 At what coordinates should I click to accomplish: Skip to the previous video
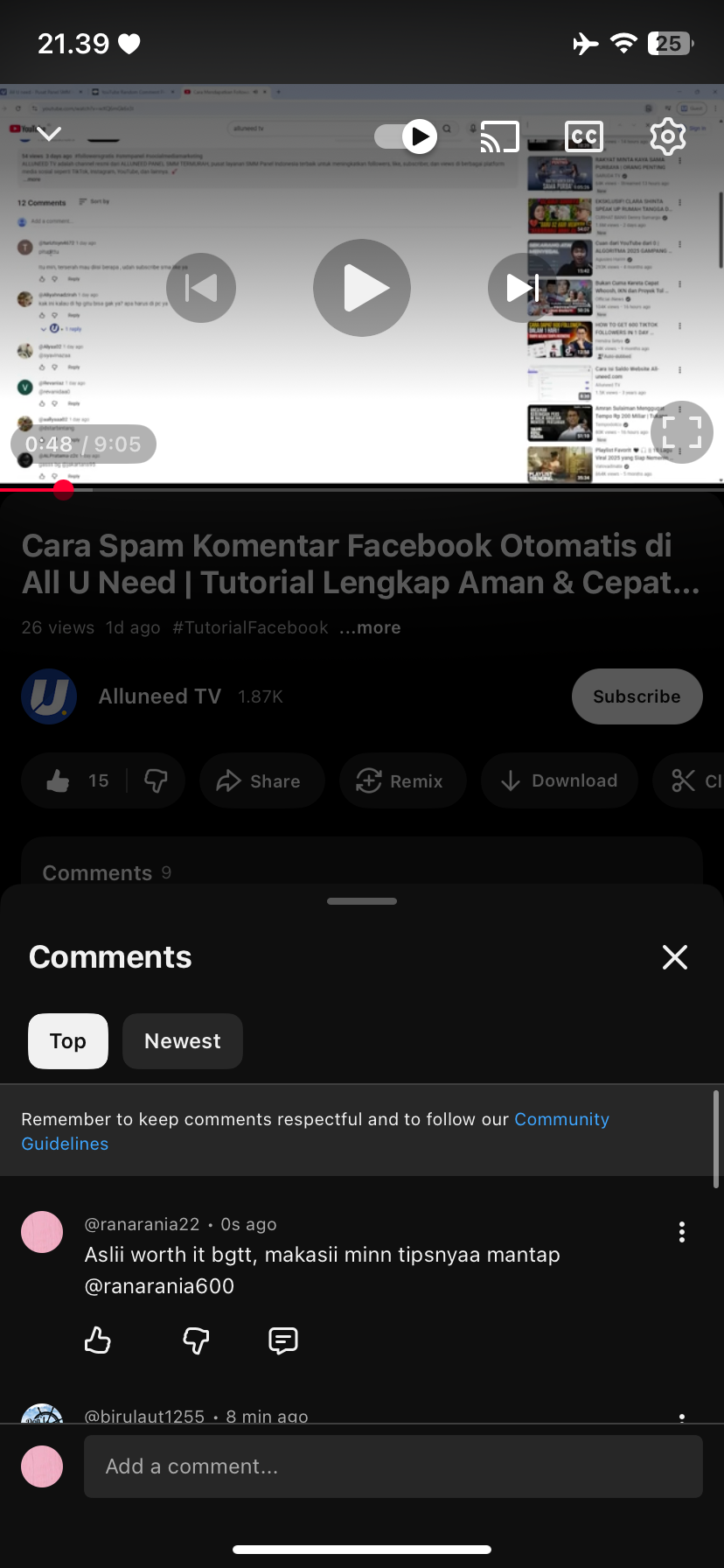pos(201,288)
